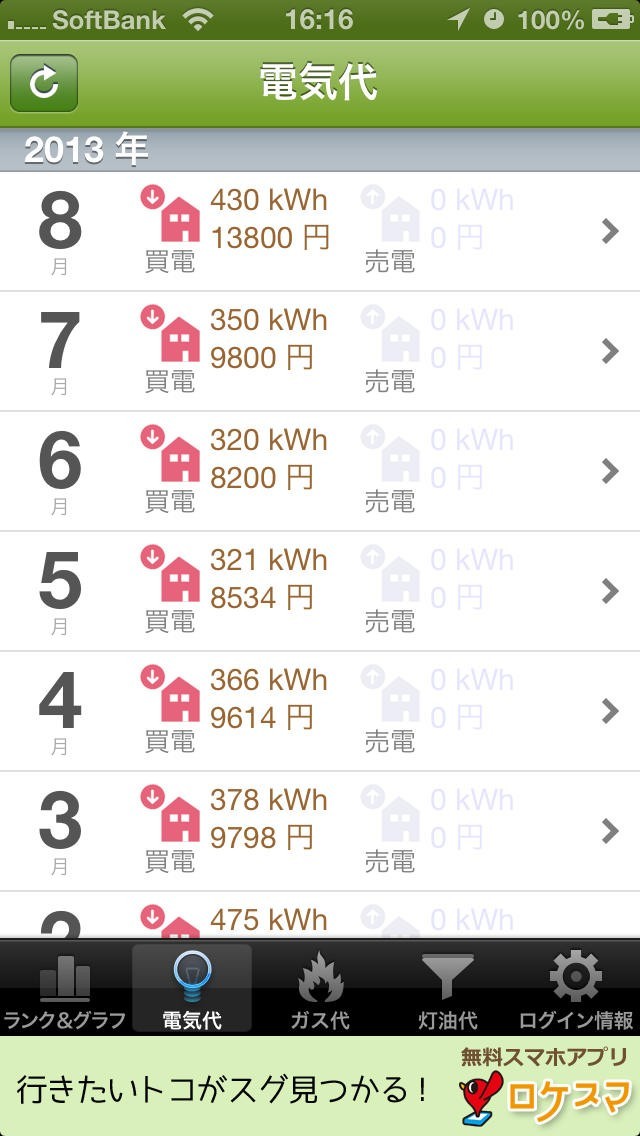
Task: View March's 9798 yen record
Action: 320,832
